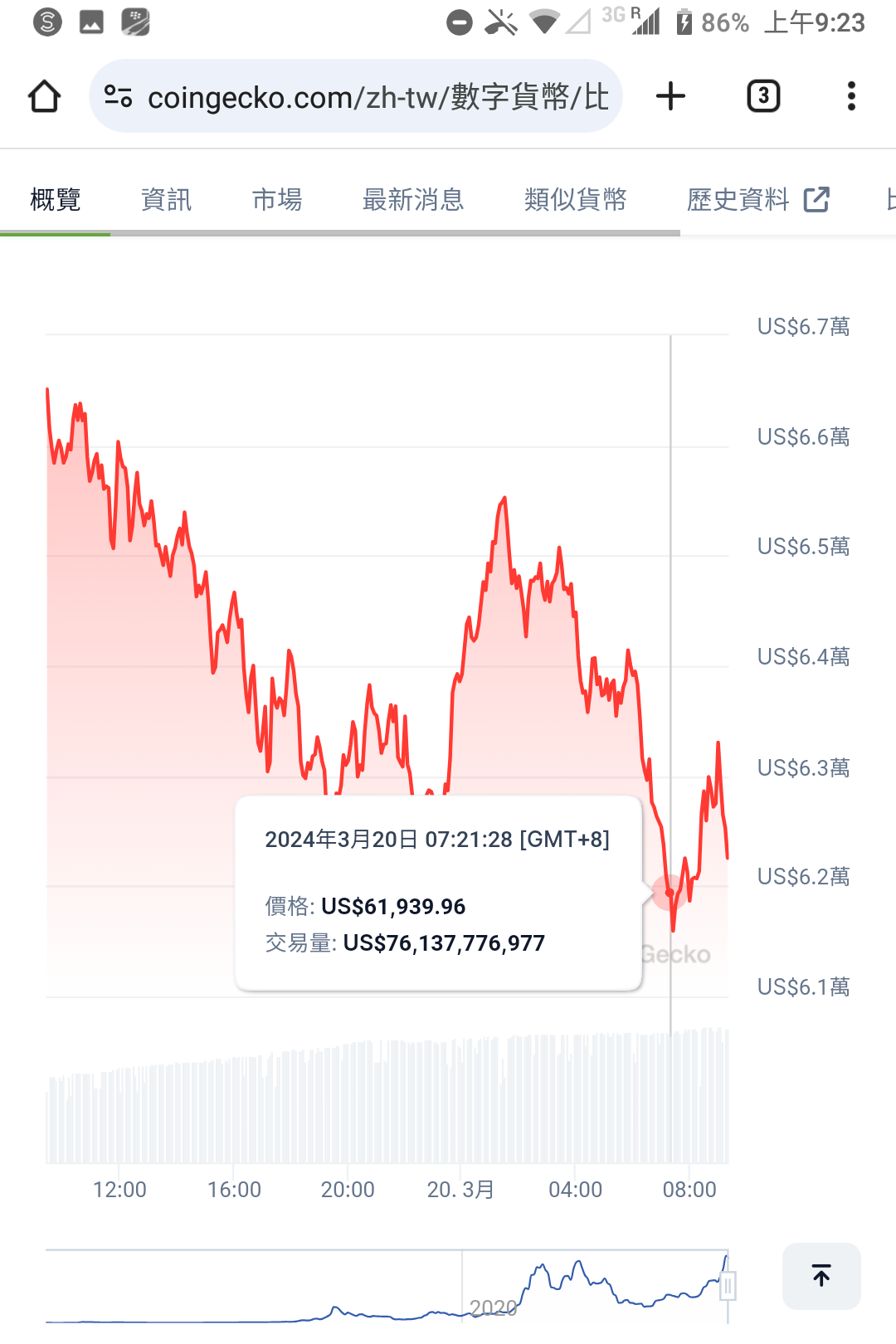This screenshot has height=1344, width=896.
Task: Tap the range navigator handle on the mini chart
Action: point(728,1287)
